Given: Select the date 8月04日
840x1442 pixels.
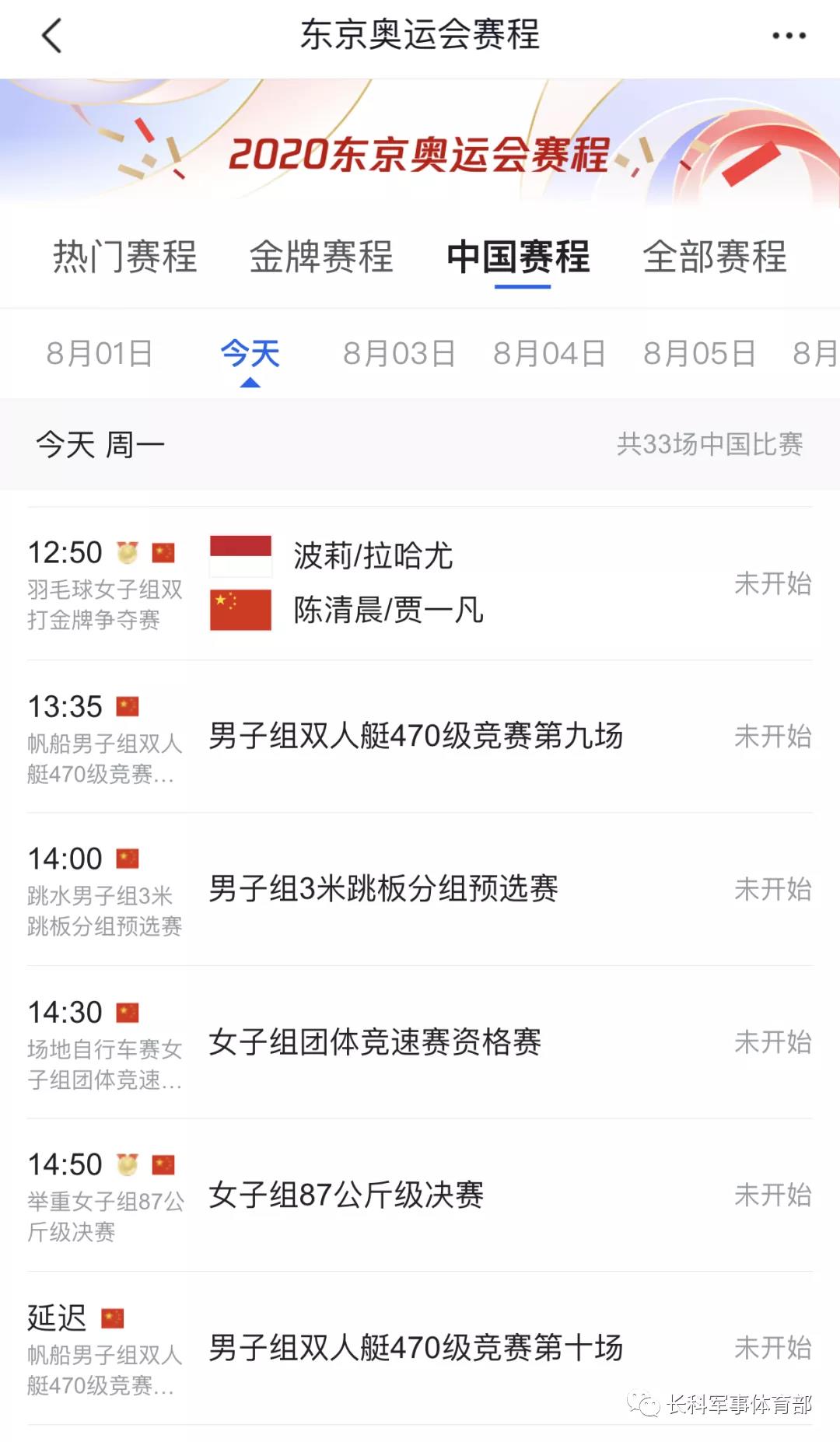Looking at the screenshot, I should tap(549, 354).
